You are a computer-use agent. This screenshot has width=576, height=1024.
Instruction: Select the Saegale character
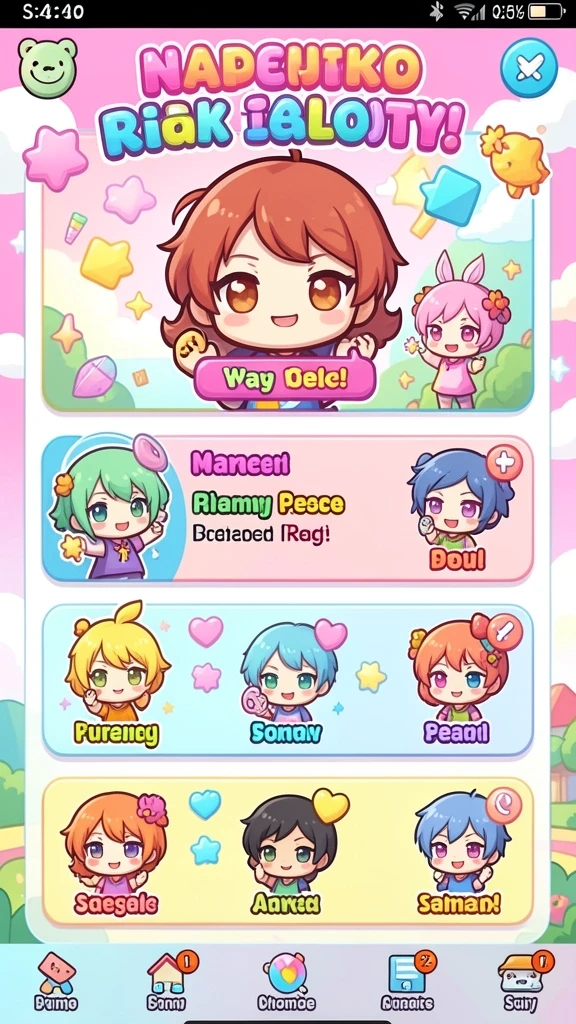[x=116, y=854]
